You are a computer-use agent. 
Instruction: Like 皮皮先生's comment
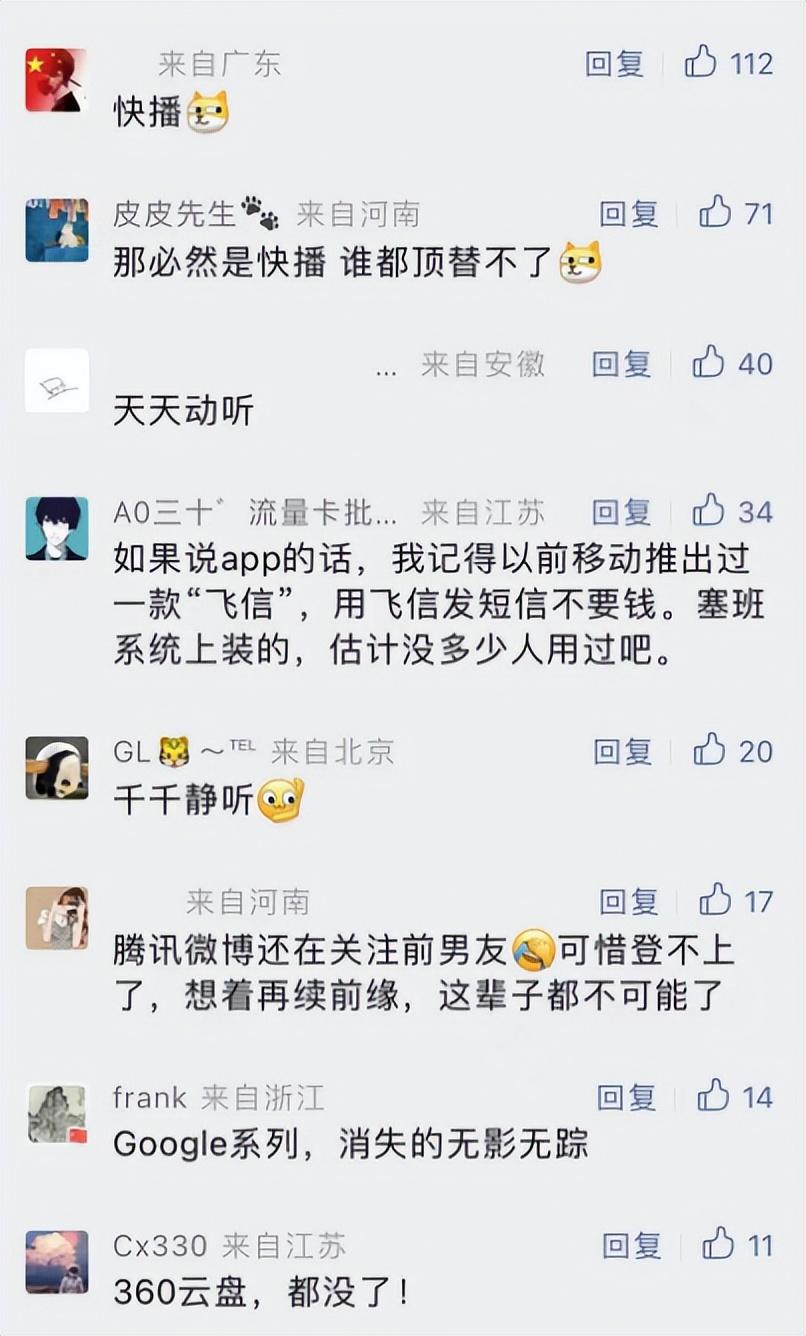715,212
